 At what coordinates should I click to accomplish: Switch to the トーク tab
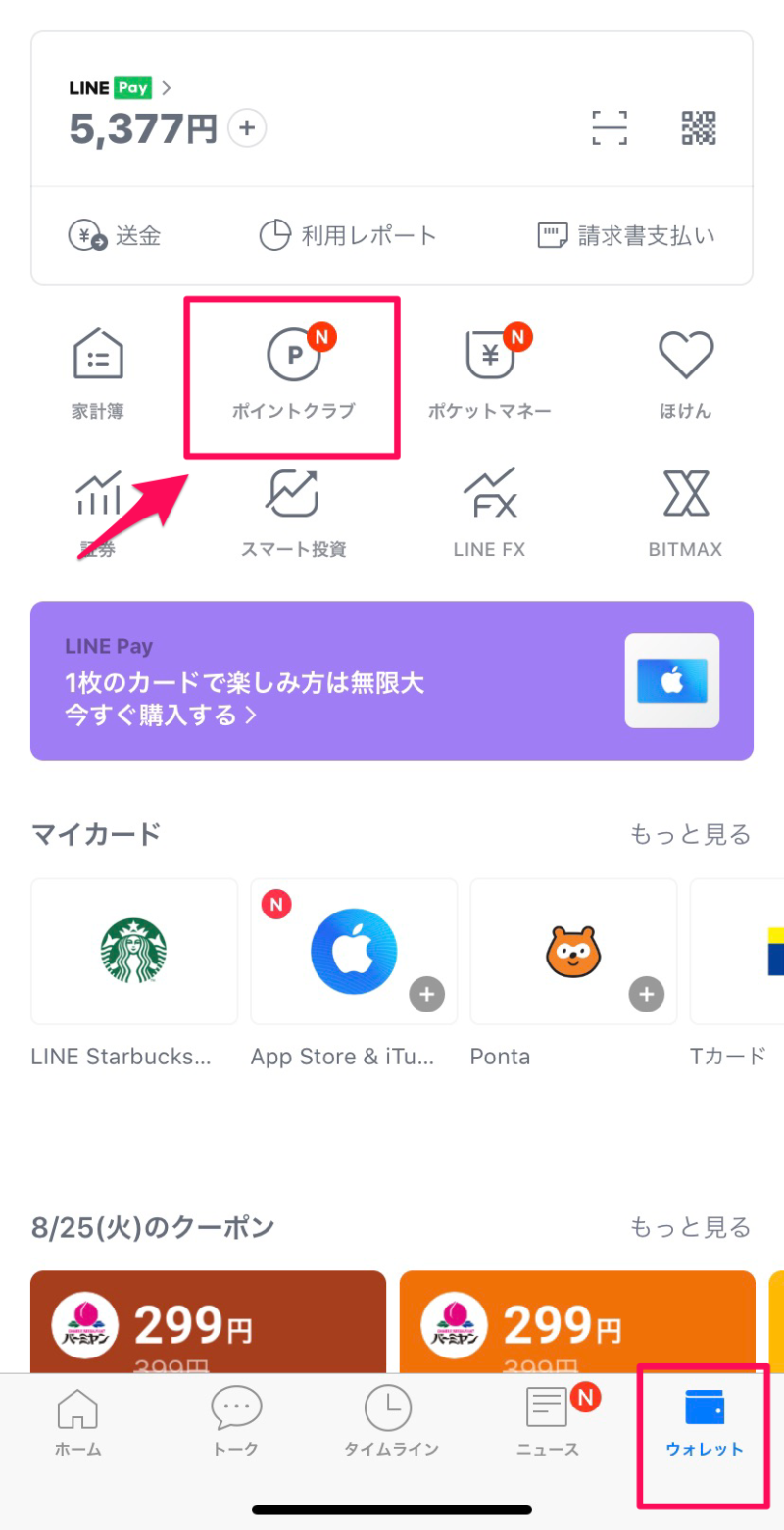(x=235, y=1421)
